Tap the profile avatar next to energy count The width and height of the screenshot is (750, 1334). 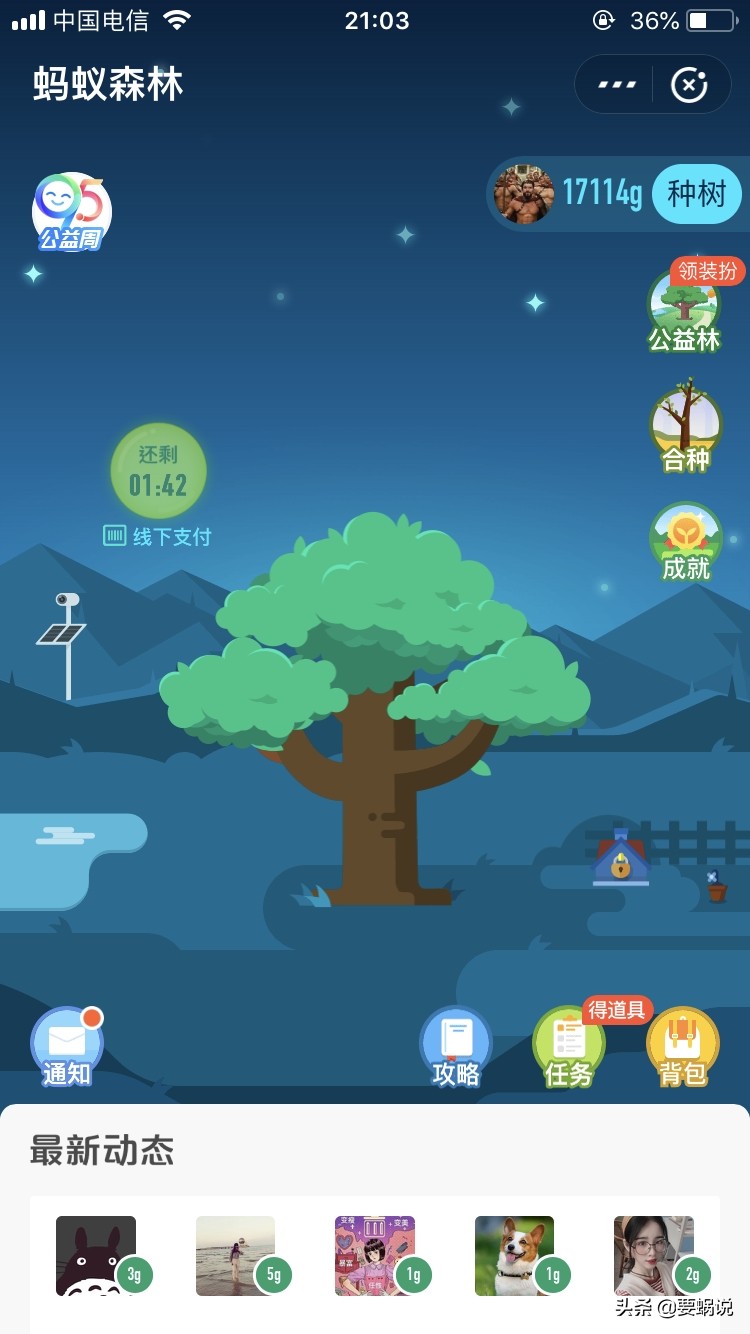pos(523,195)
